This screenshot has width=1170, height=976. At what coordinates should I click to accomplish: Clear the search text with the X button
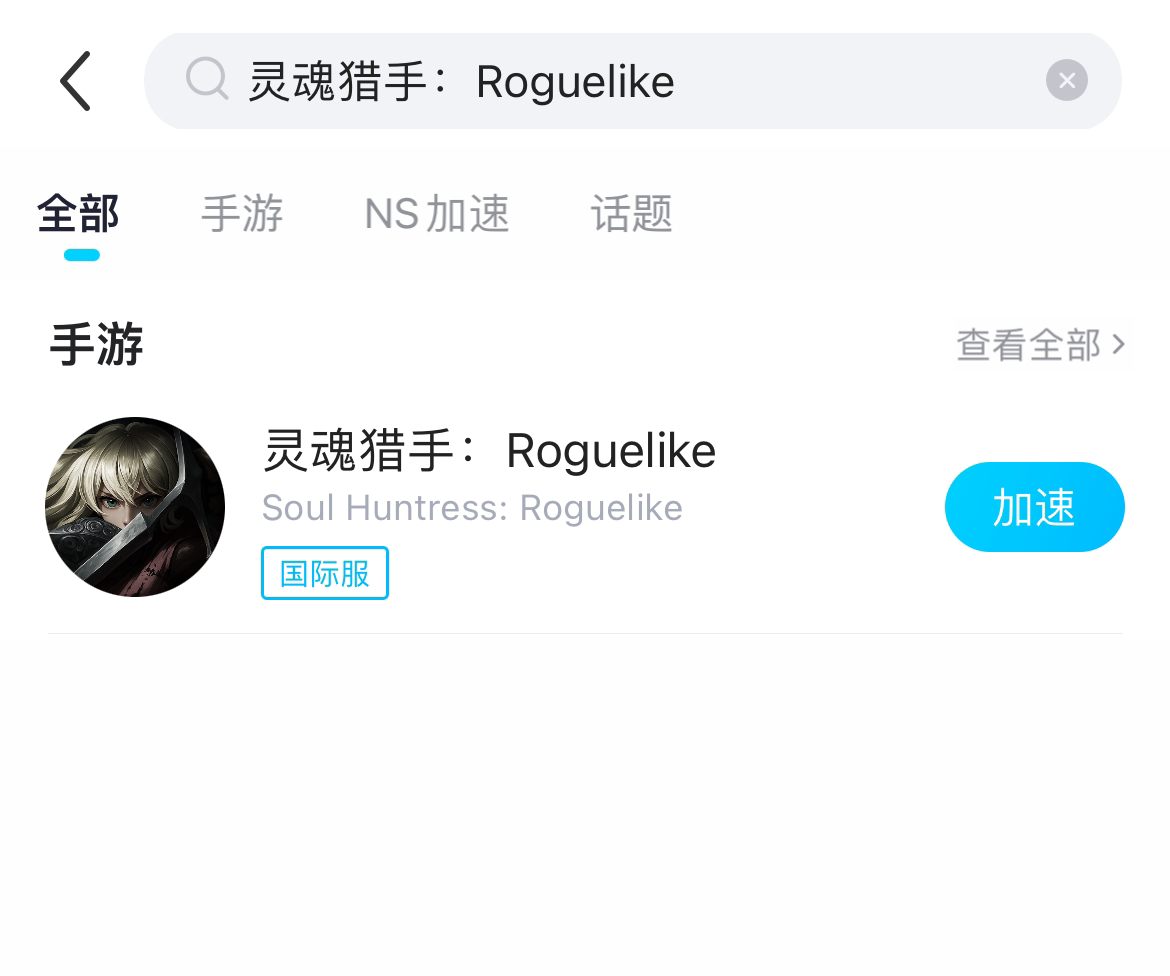[1066, 80]
